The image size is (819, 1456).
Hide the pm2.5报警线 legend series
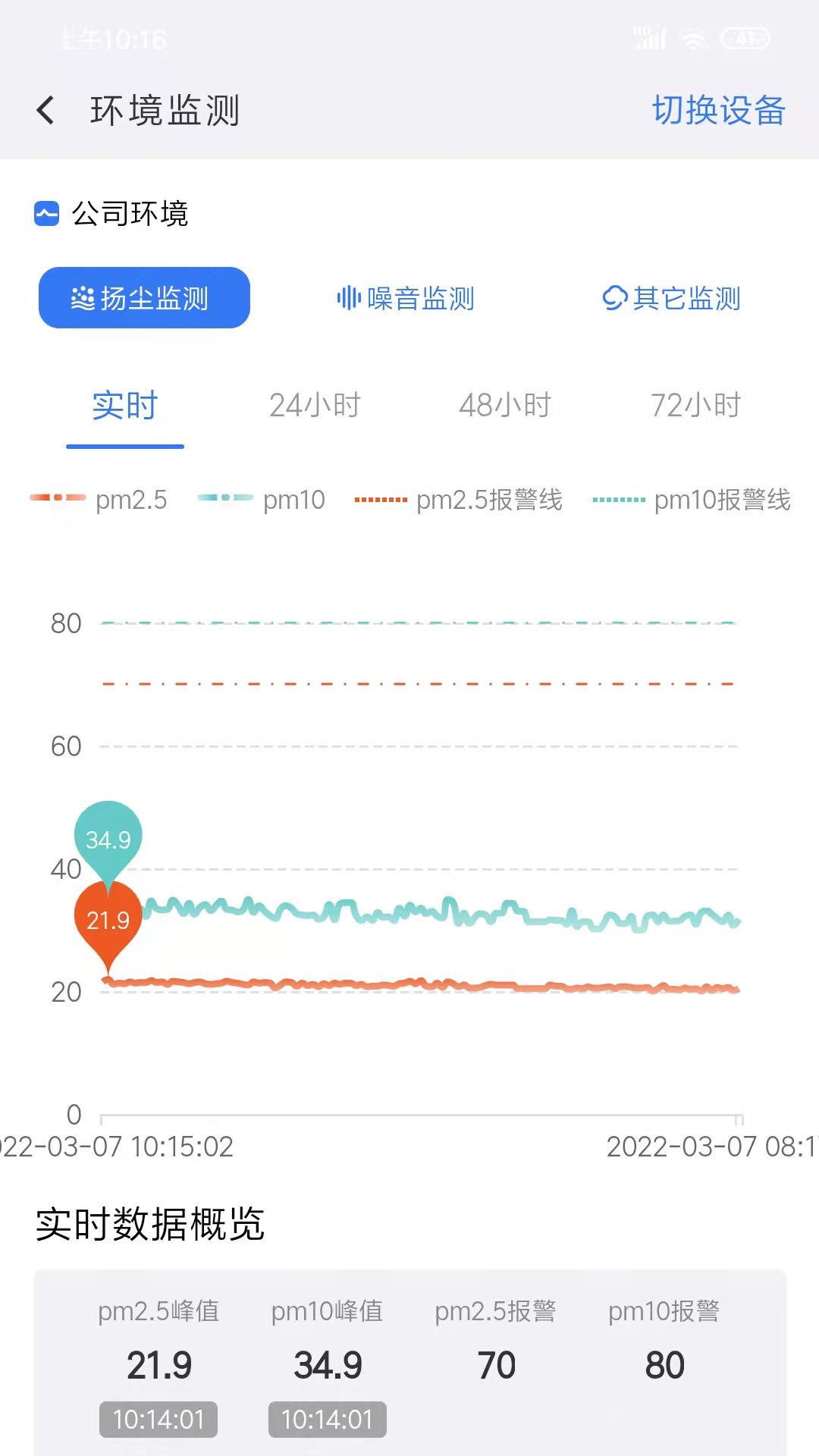point(459,500)
